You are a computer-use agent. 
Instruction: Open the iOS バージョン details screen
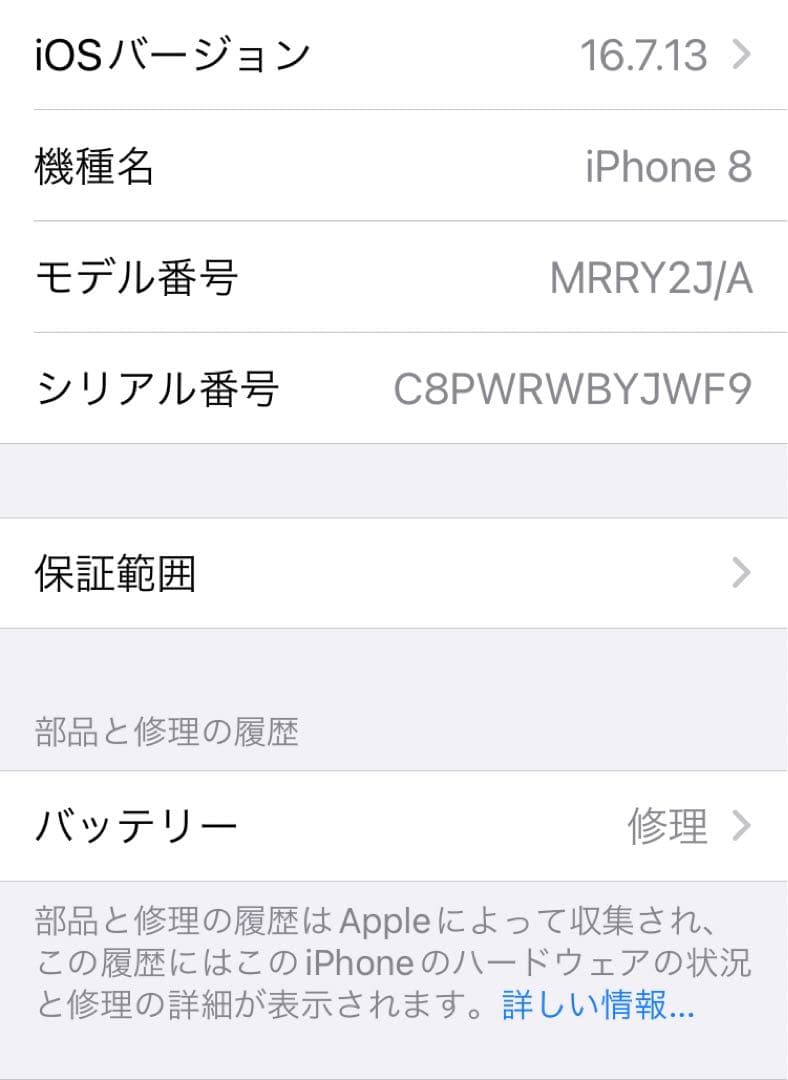[x=394, y=57]
